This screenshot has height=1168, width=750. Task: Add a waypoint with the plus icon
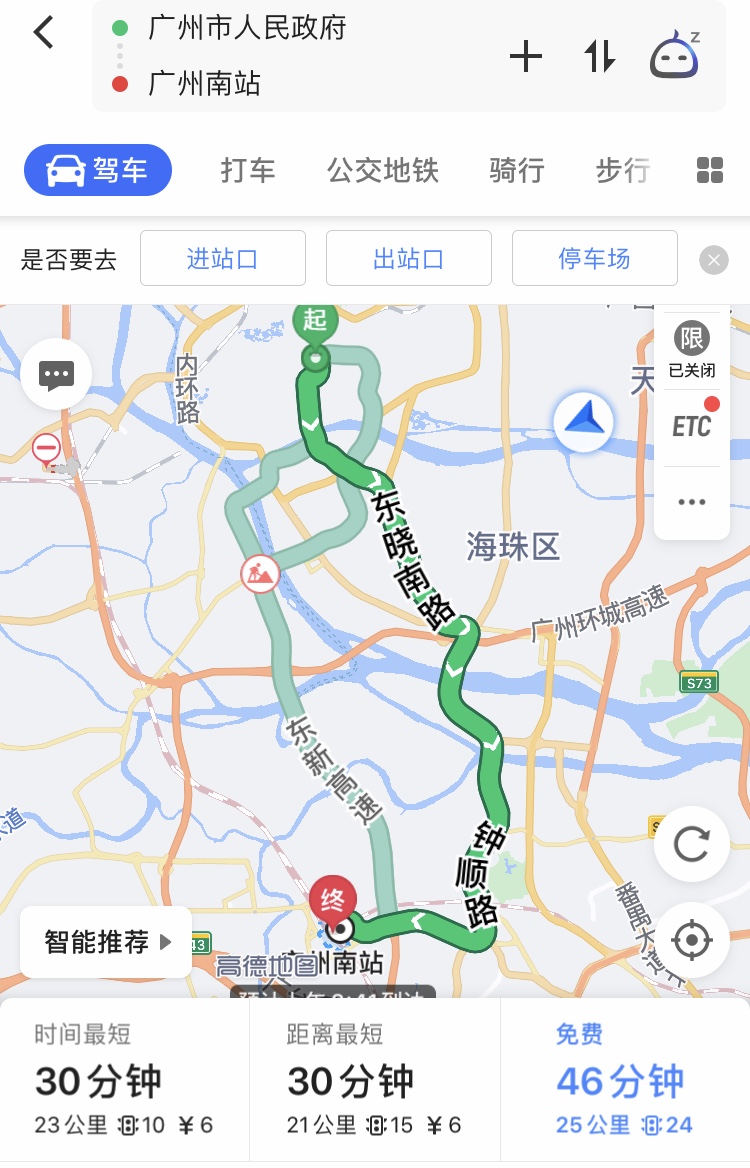pos(525,57)
